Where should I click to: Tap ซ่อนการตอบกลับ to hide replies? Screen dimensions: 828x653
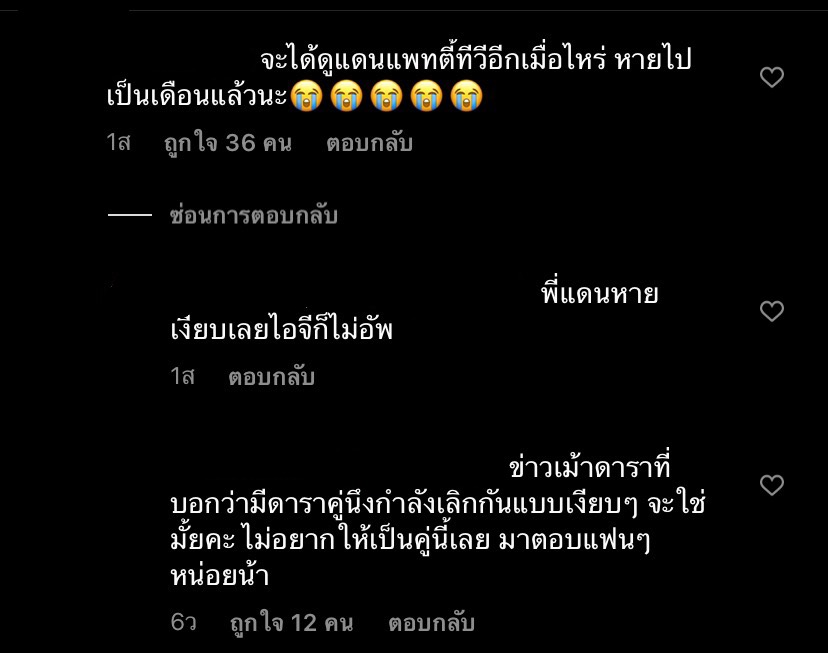coord(253,216)
